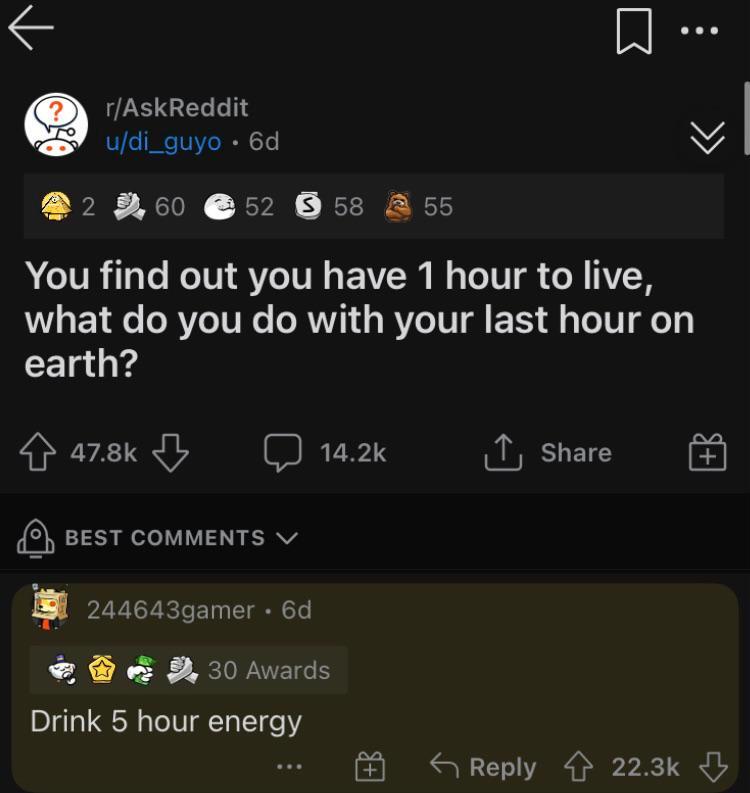The image size is (750, 793).
Task: Downvote the AskReddit post
Action: (x=169, y=453)
